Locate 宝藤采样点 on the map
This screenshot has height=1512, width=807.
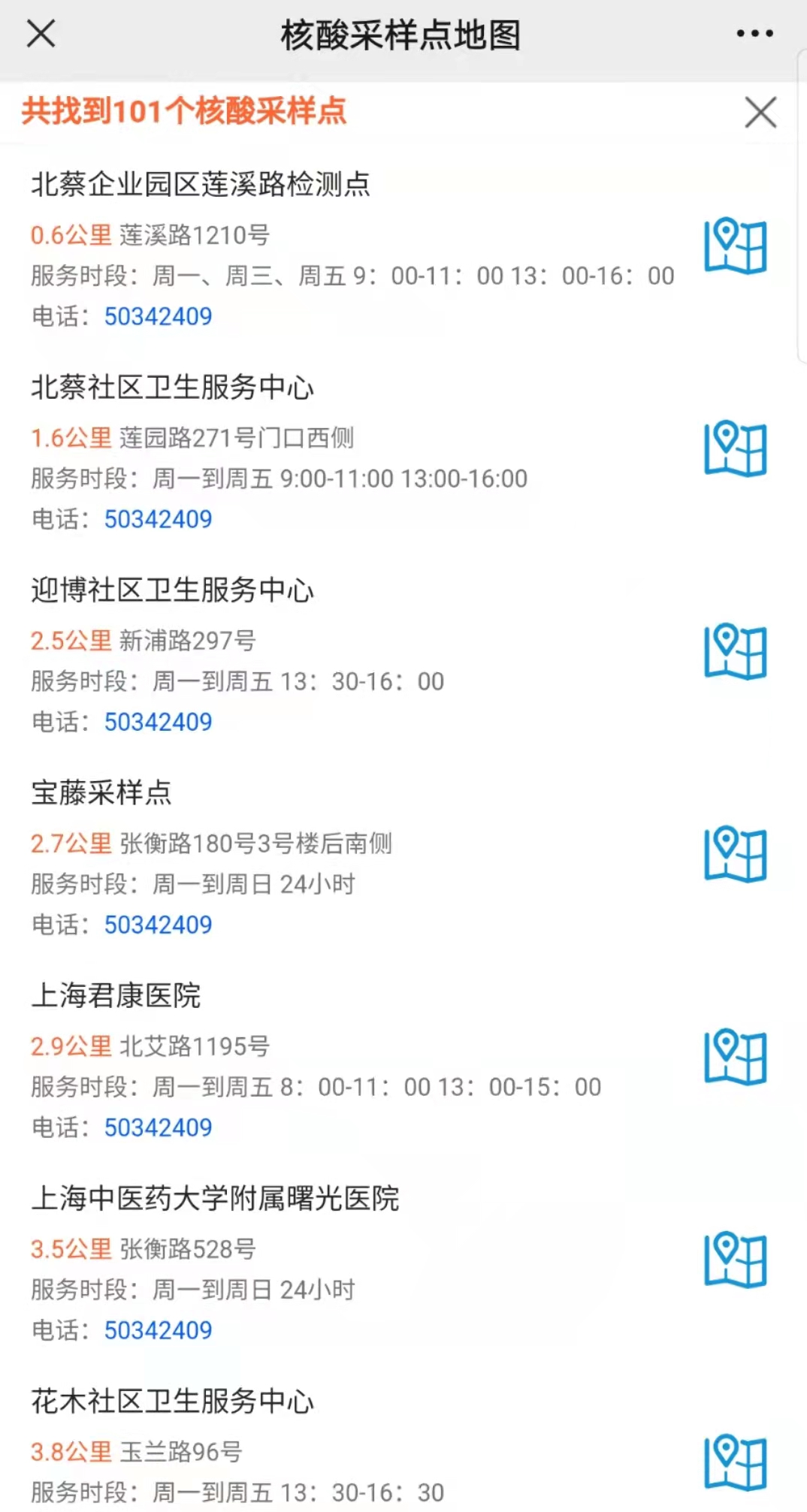coord(735,854)
